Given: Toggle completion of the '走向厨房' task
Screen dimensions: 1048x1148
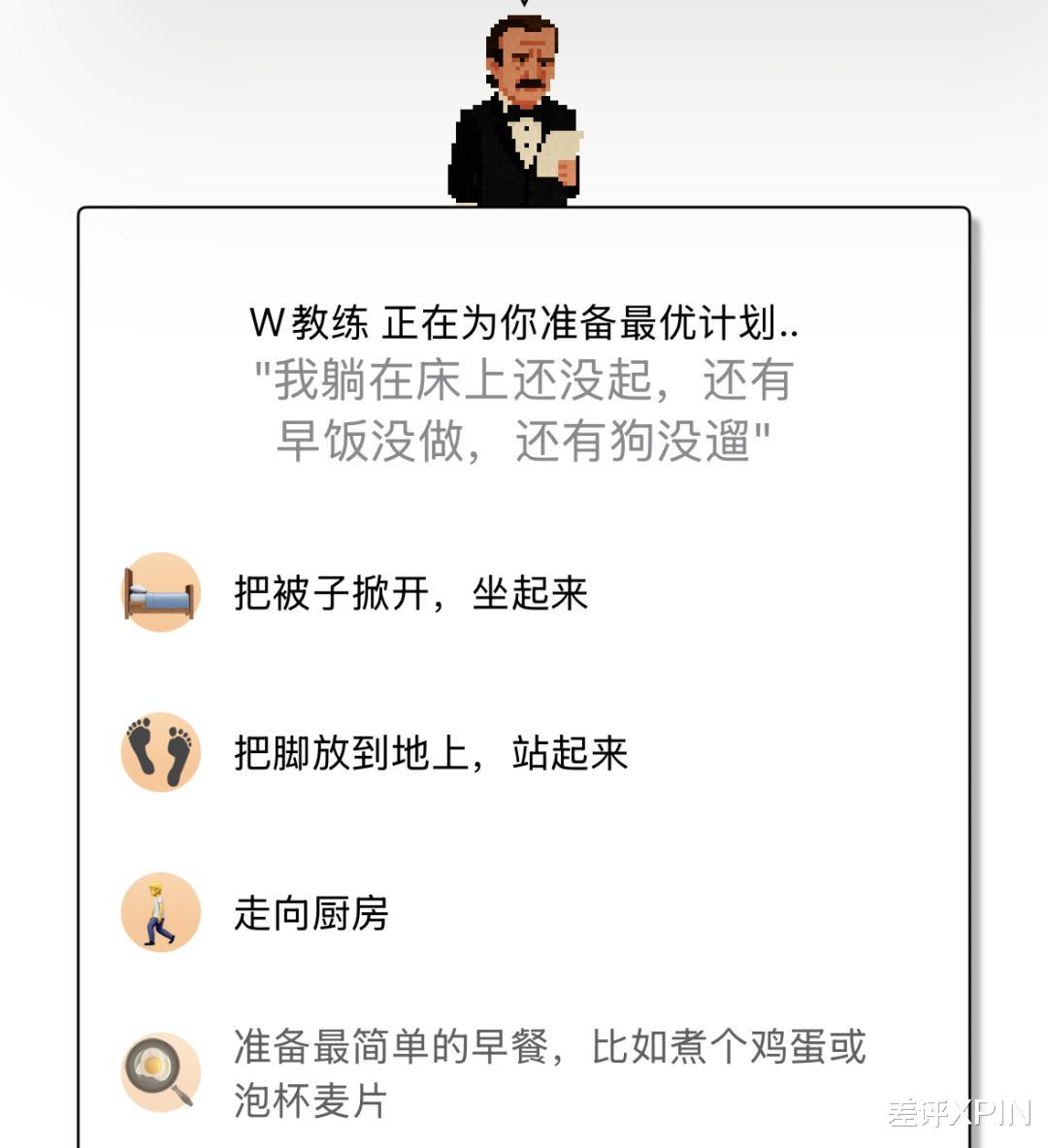Looking at the screenshot, I should click(311, 912).
